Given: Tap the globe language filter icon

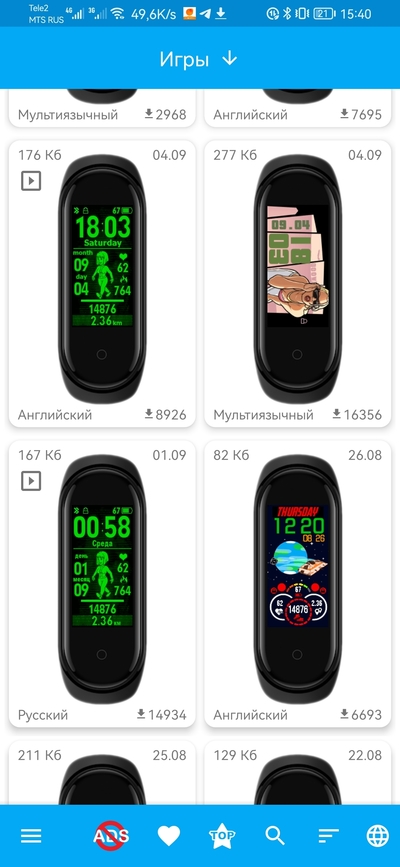Looking at the screenshot, I should [378, 835].
